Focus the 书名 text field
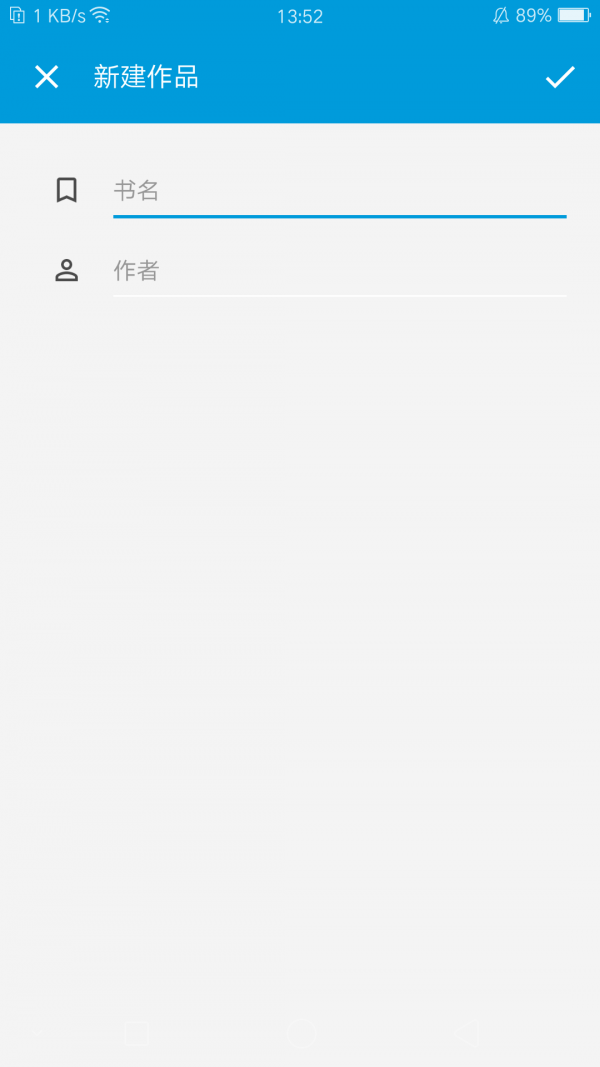 (339, 190)
